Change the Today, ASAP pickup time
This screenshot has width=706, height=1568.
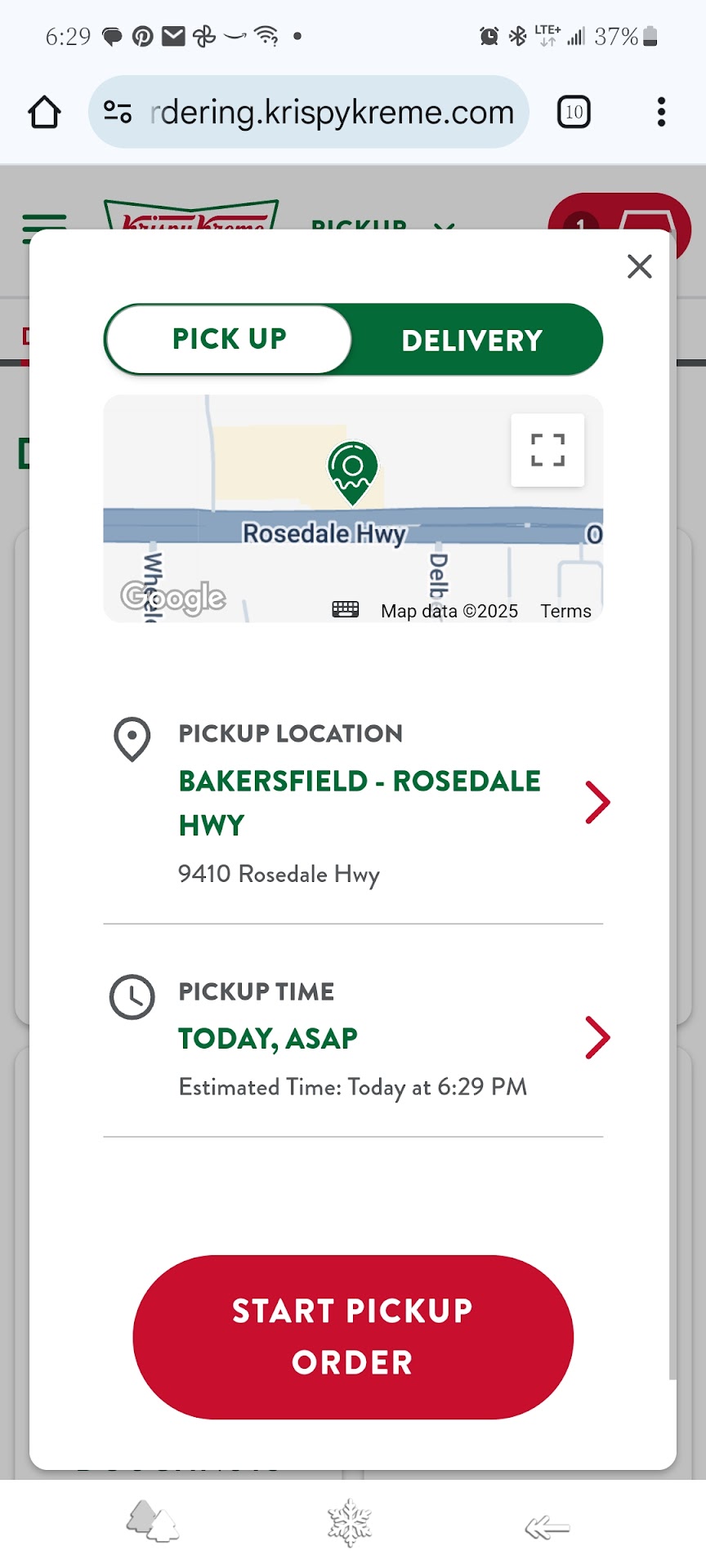click(x=597, y=1038)
